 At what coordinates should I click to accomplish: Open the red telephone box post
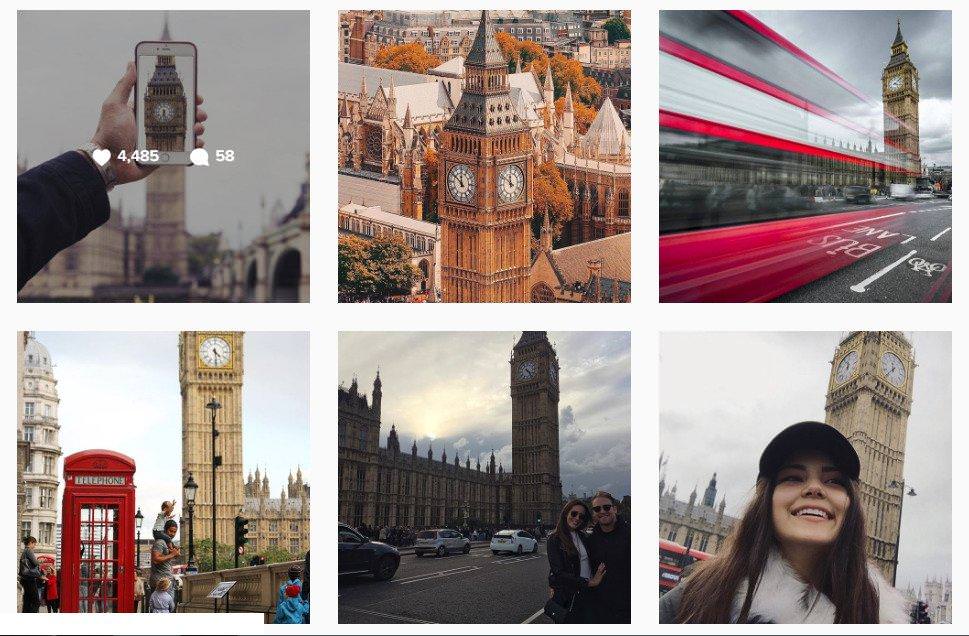[x=163, y=477]
